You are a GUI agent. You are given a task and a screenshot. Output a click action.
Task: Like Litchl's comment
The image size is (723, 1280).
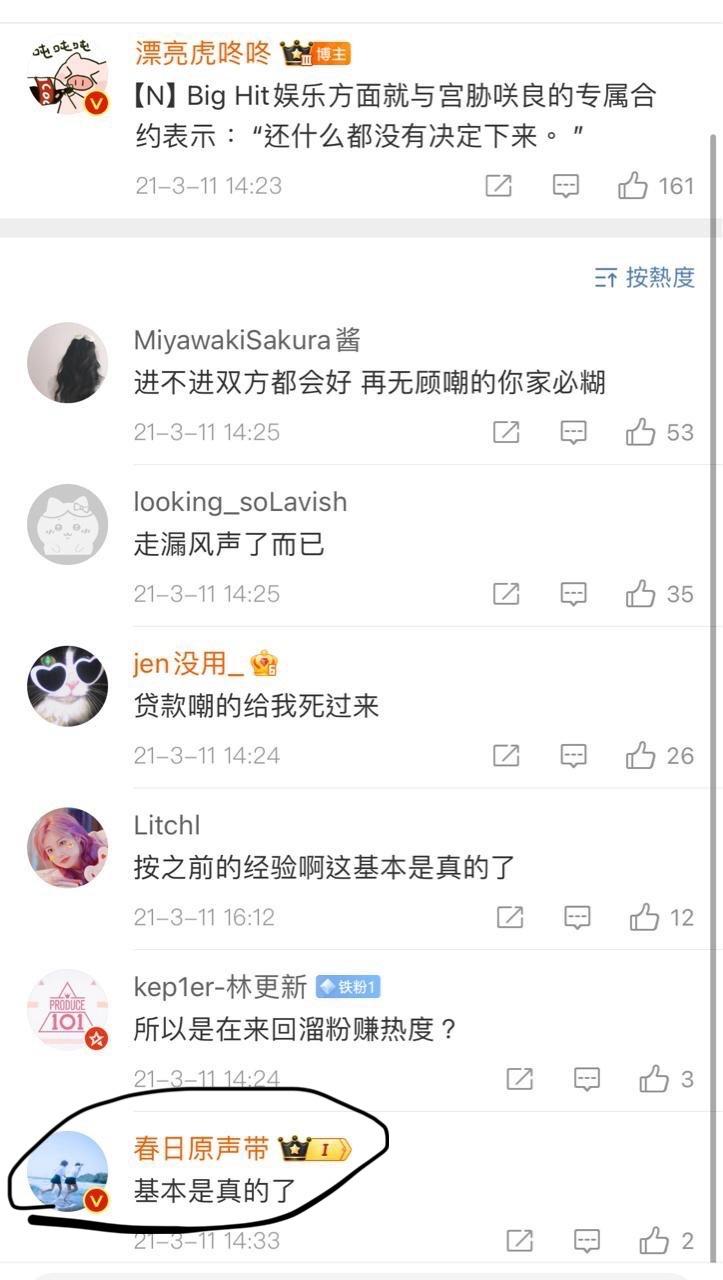(x=644, y=917)
